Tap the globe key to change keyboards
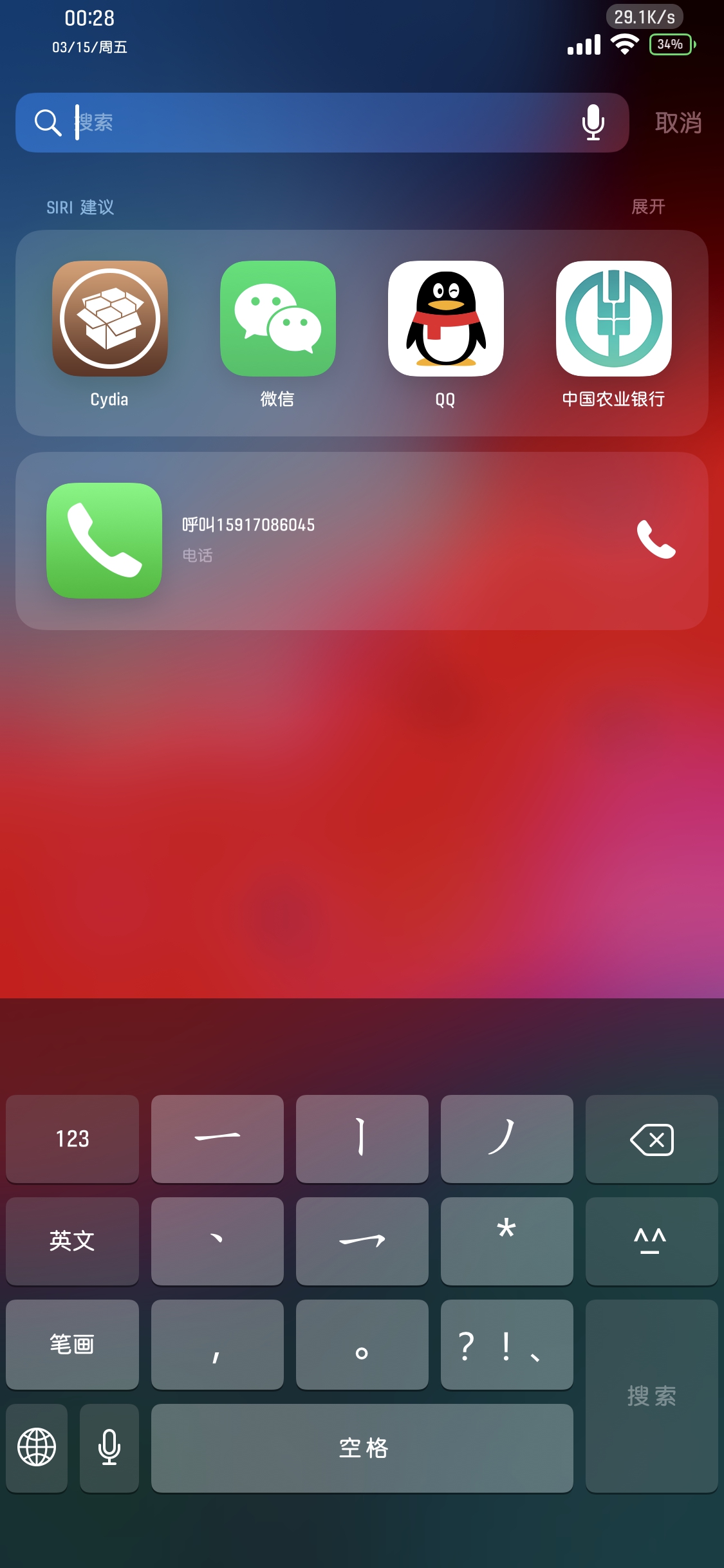 click(37, 1448)
